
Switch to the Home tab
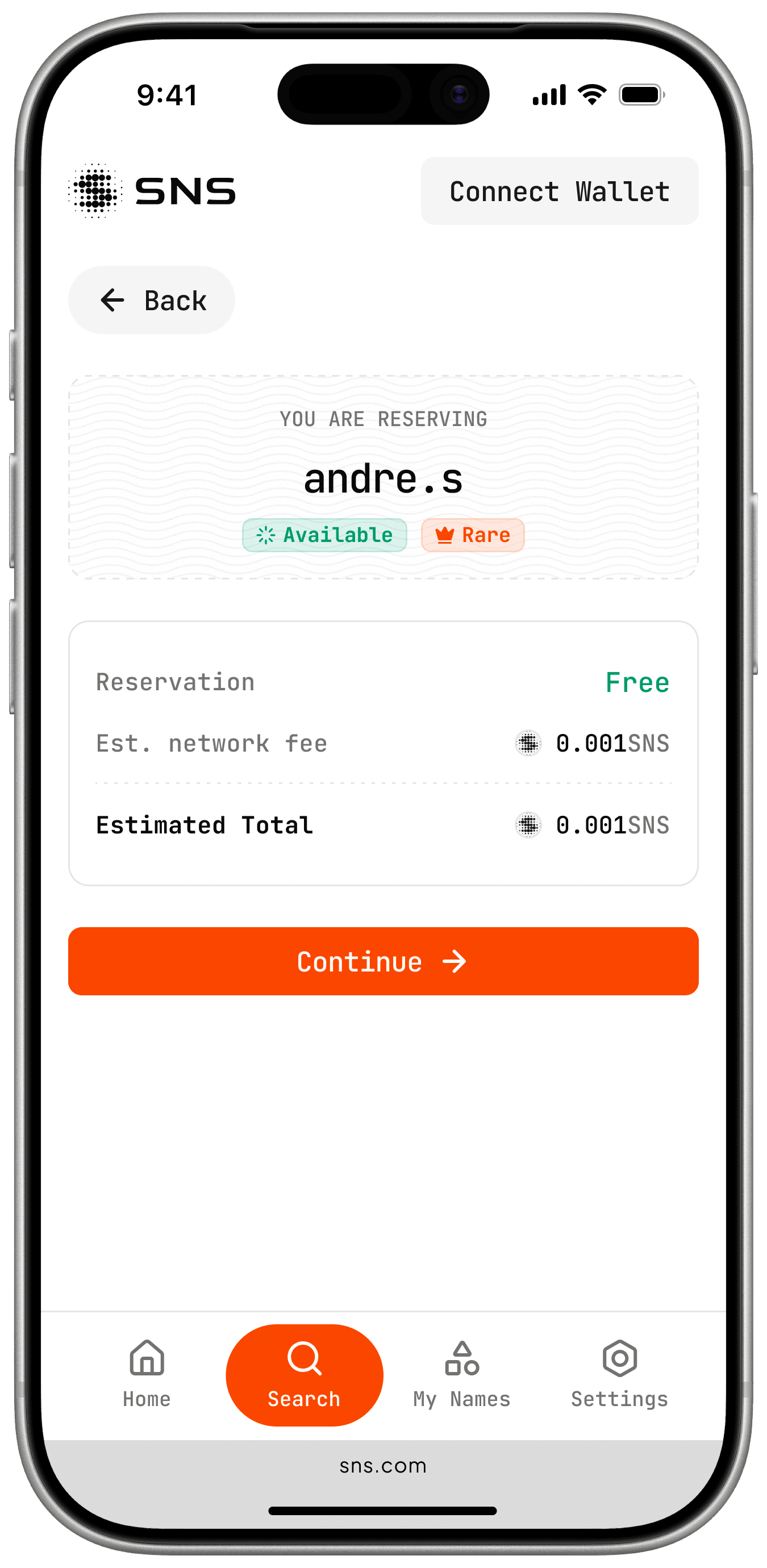(x=147, y=1375)
